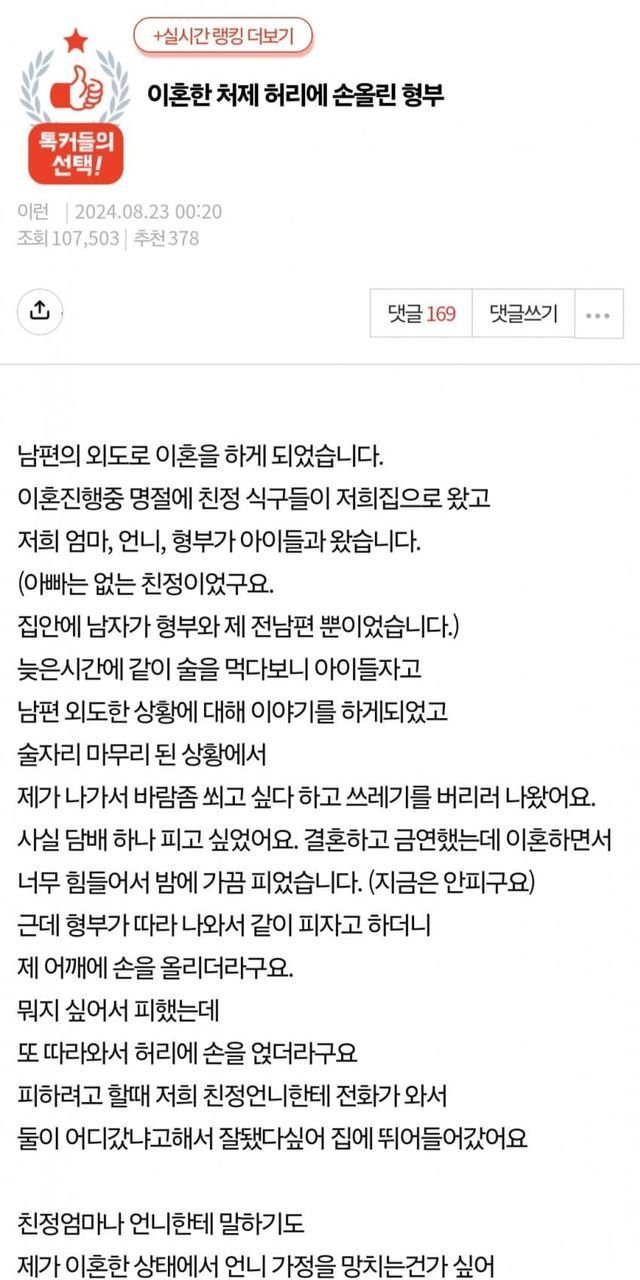
Task: Tap the 실시간 랭킹 더보기 button
Action: point(223,36)
